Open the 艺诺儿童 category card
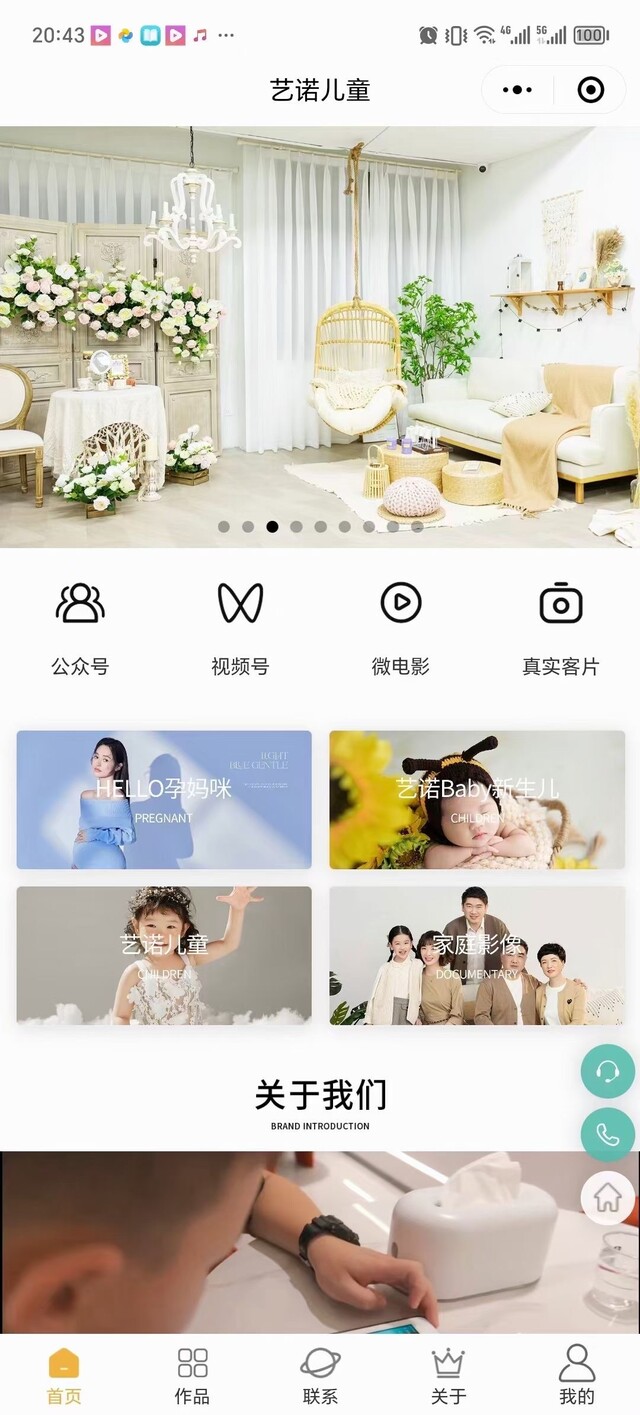640x1415 pixels. click(164, 955)
